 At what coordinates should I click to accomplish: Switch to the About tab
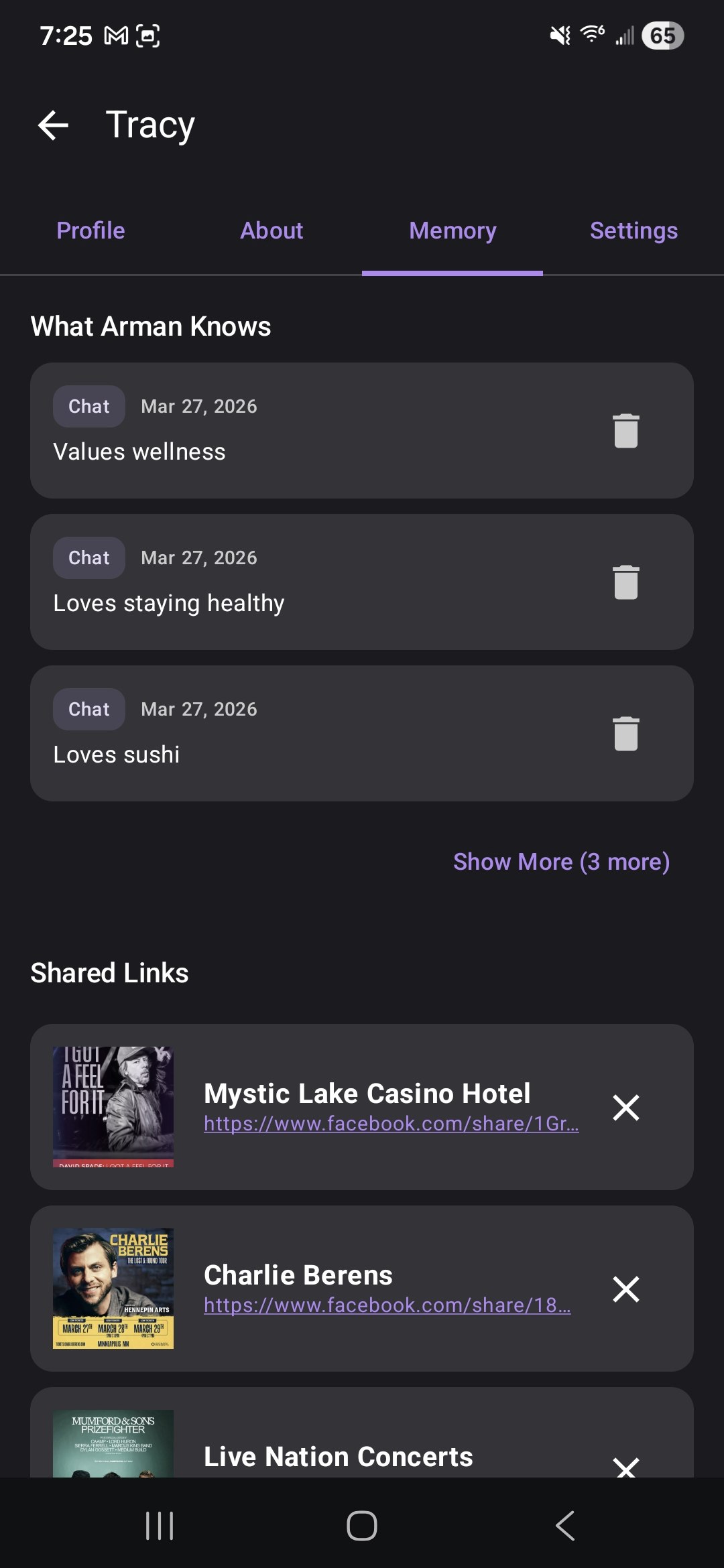(x=271, y=231)
